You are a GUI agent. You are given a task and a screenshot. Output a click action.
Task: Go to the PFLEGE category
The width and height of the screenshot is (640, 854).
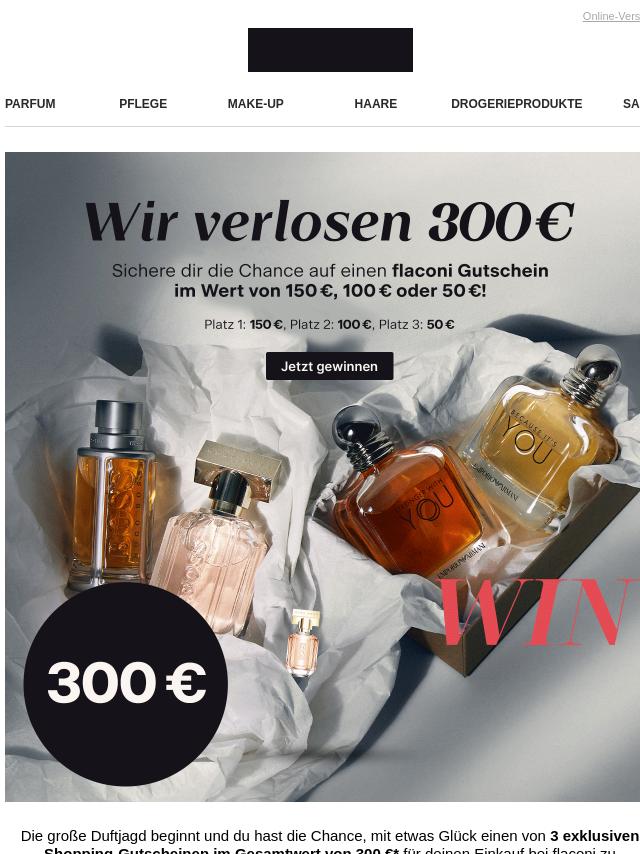(143, 104)
